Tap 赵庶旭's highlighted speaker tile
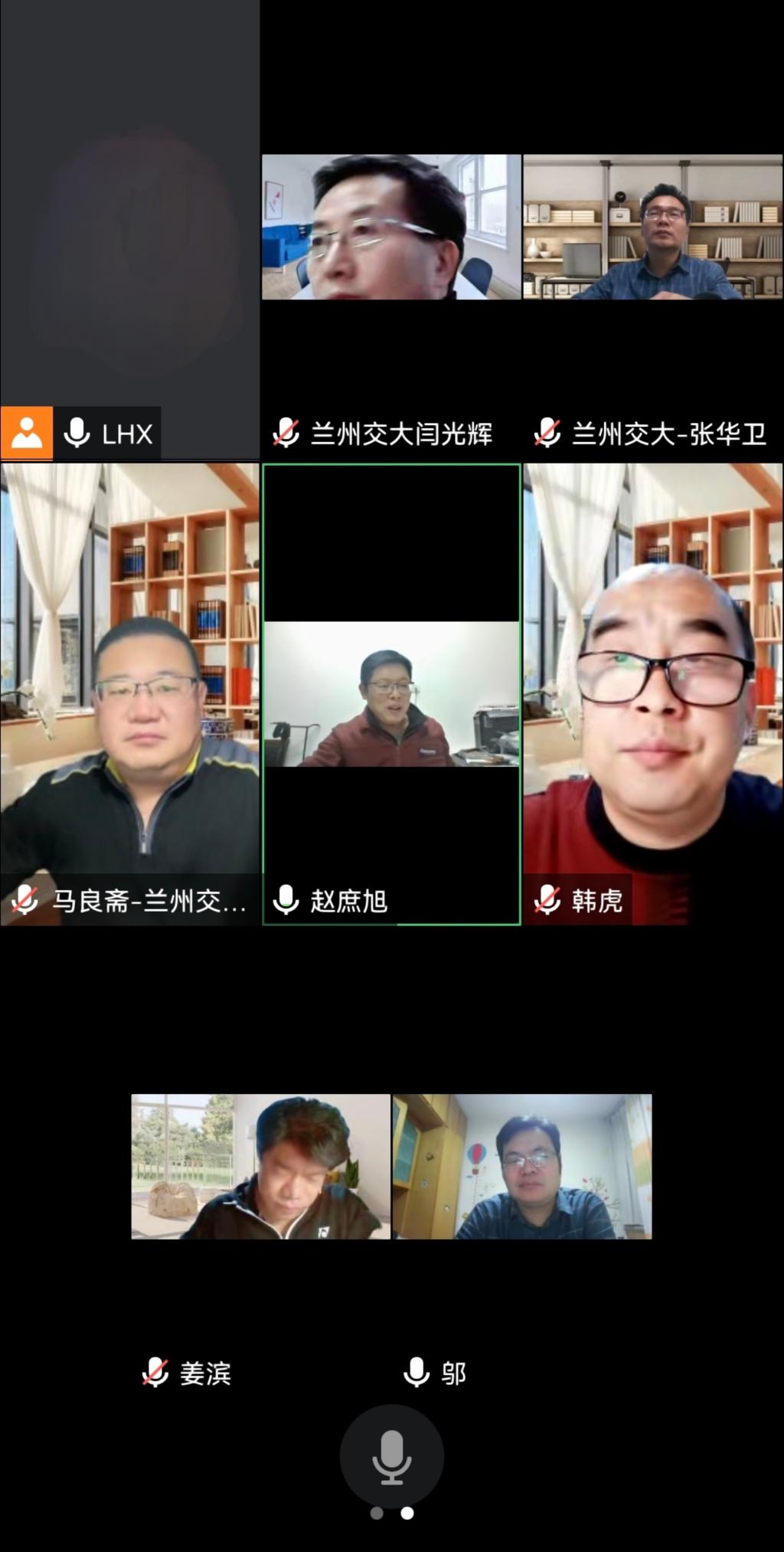The image size is (784, 1552). (x=391, y=694)
